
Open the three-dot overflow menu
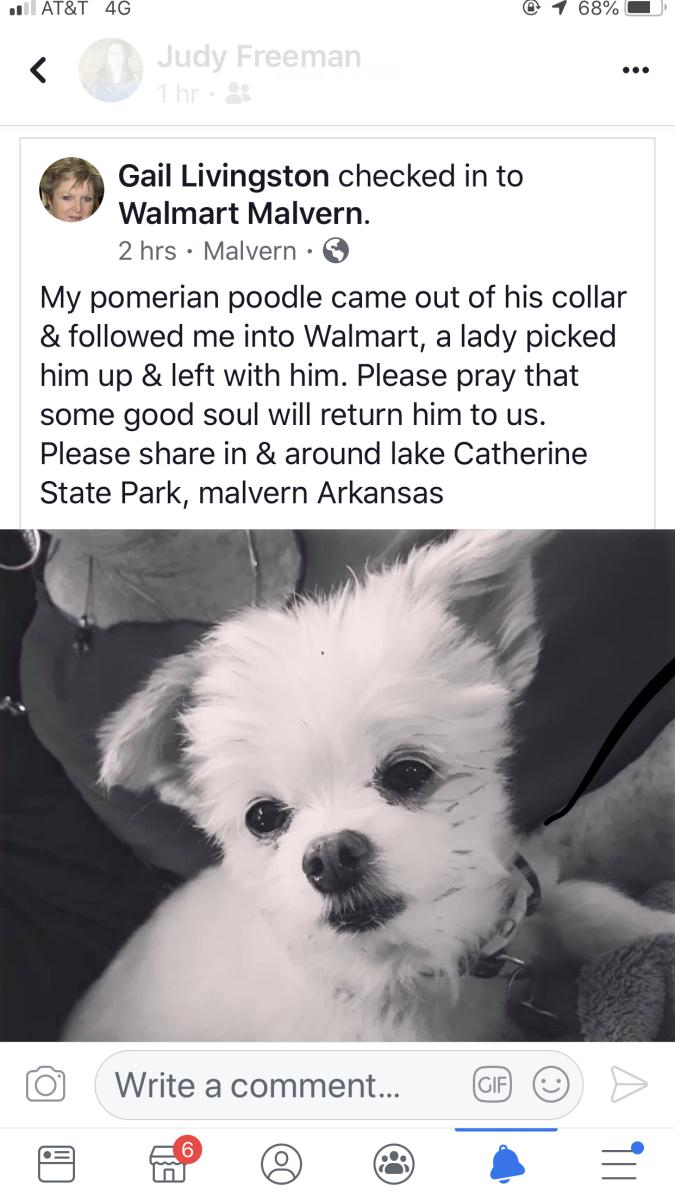pyautogui.click(x=635, y=70)
